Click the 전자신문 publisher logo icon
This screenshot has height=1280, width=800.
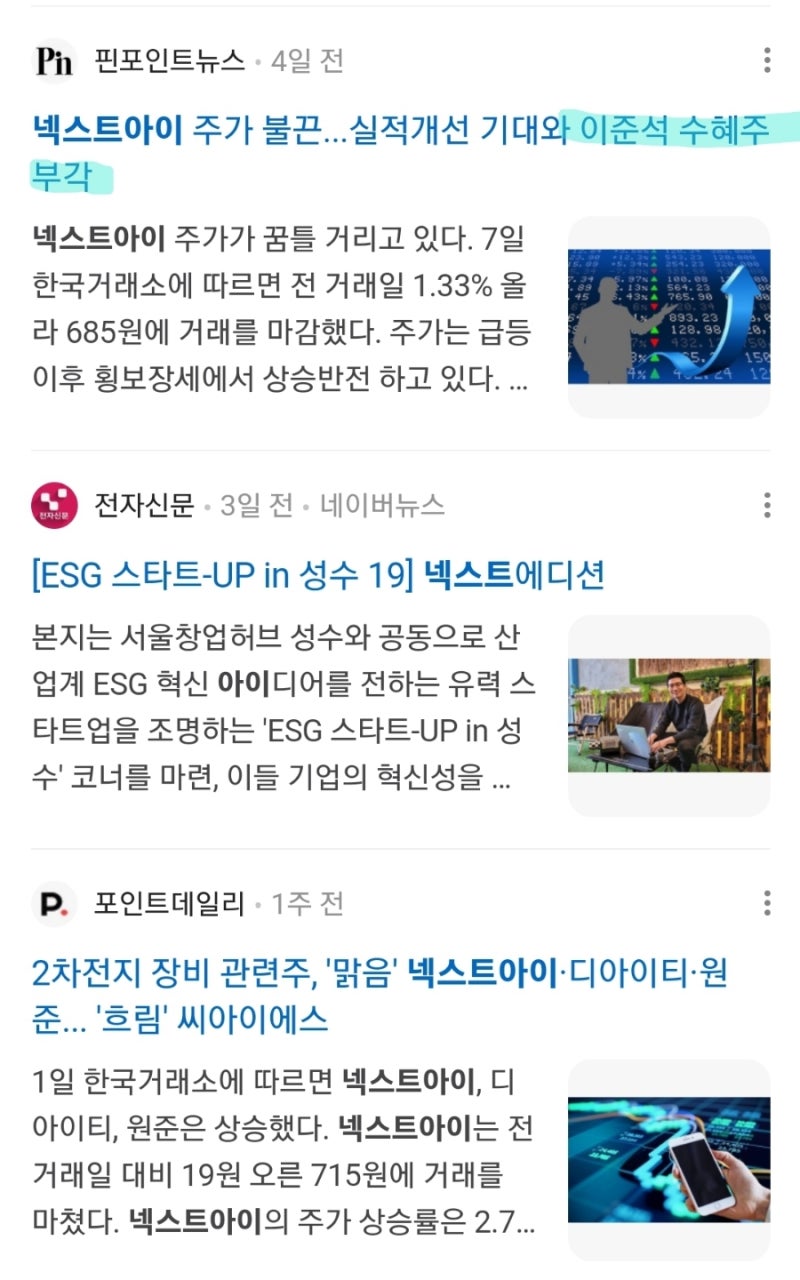pos(50,503)
